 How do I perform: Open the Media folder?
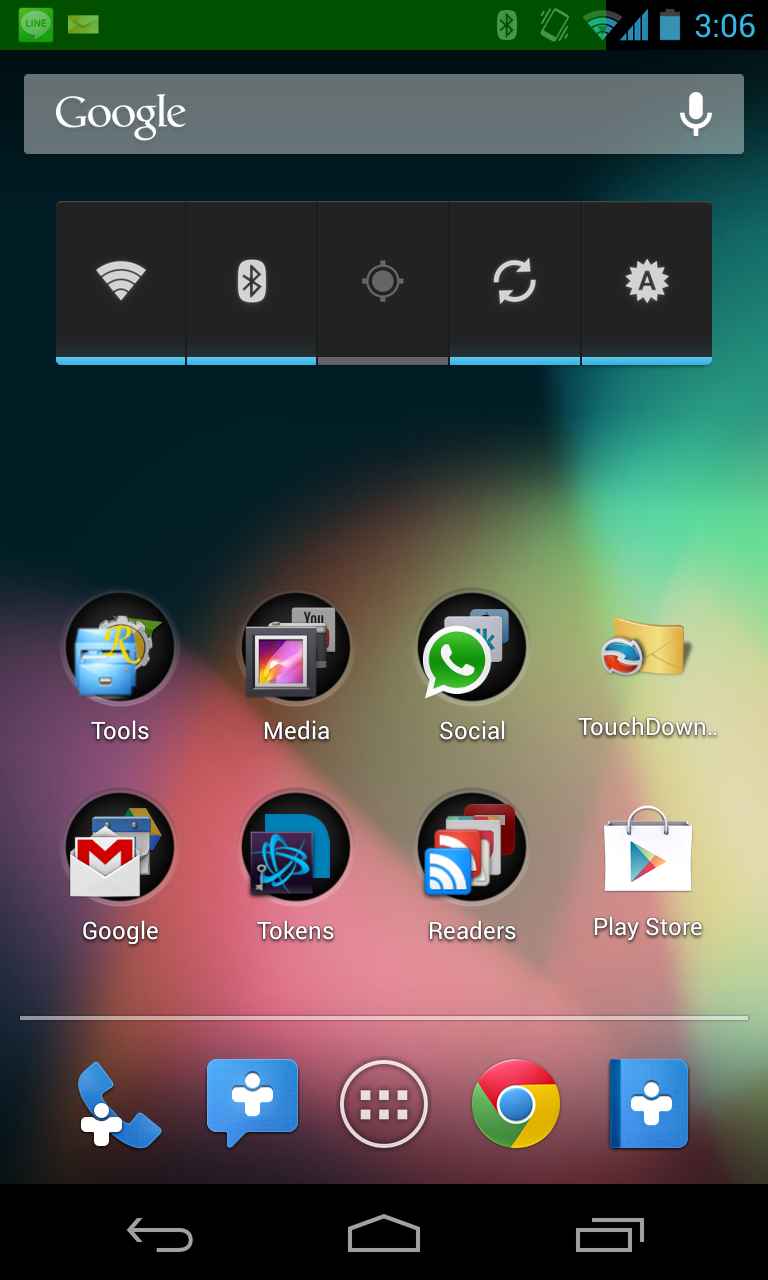click(x=296, y=650)
